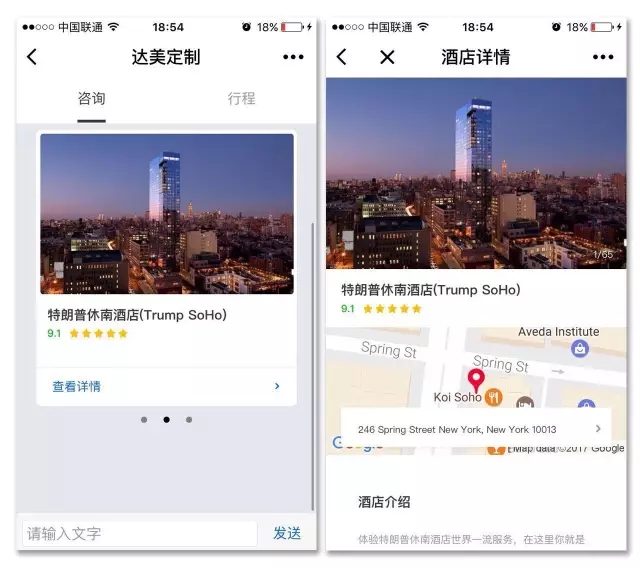Close the 酒店详情 page with X
The width and height of the screenshot is (640, 568).
[x=387, y=57]
